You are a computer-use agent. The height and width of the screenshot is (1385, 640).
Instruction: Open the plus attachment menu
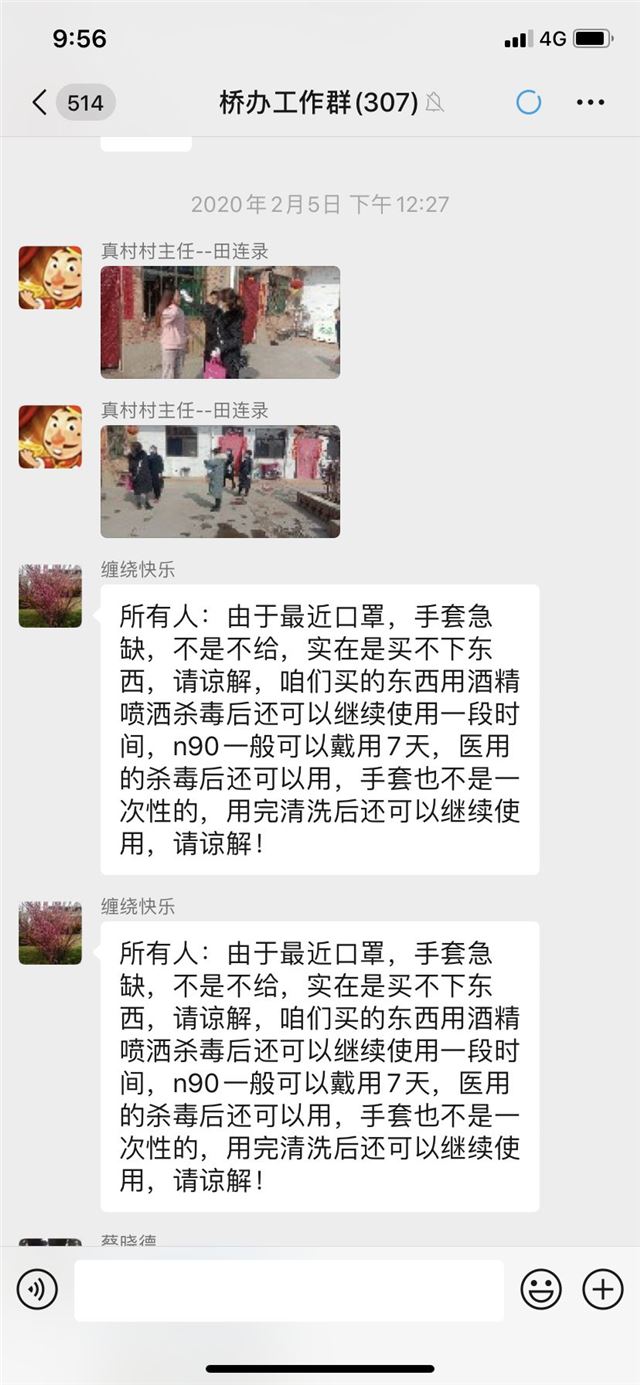[602, 1290]
